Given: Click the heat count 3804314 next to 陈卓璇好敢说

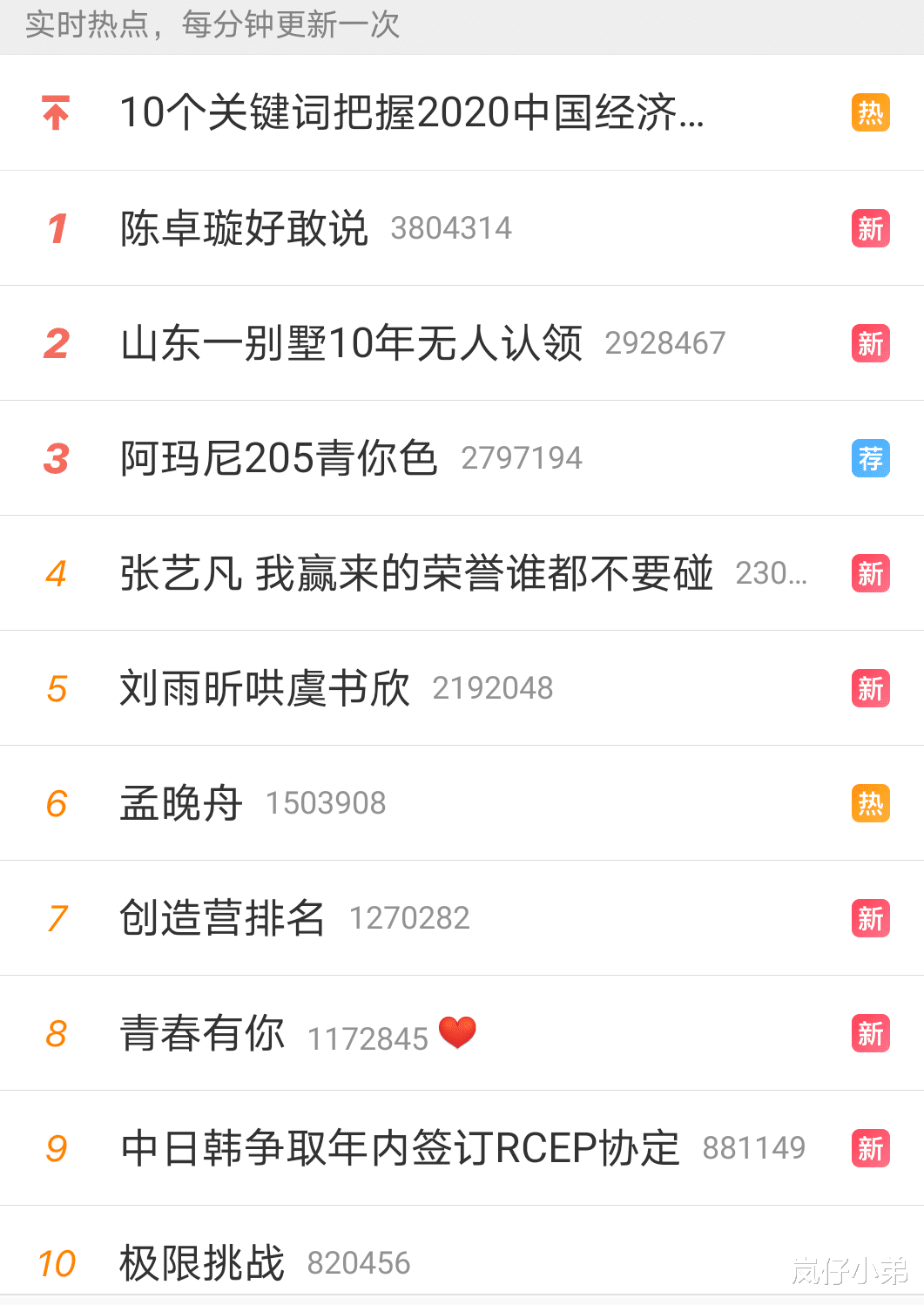Looking at the screenshot, I should pos(451,227).
